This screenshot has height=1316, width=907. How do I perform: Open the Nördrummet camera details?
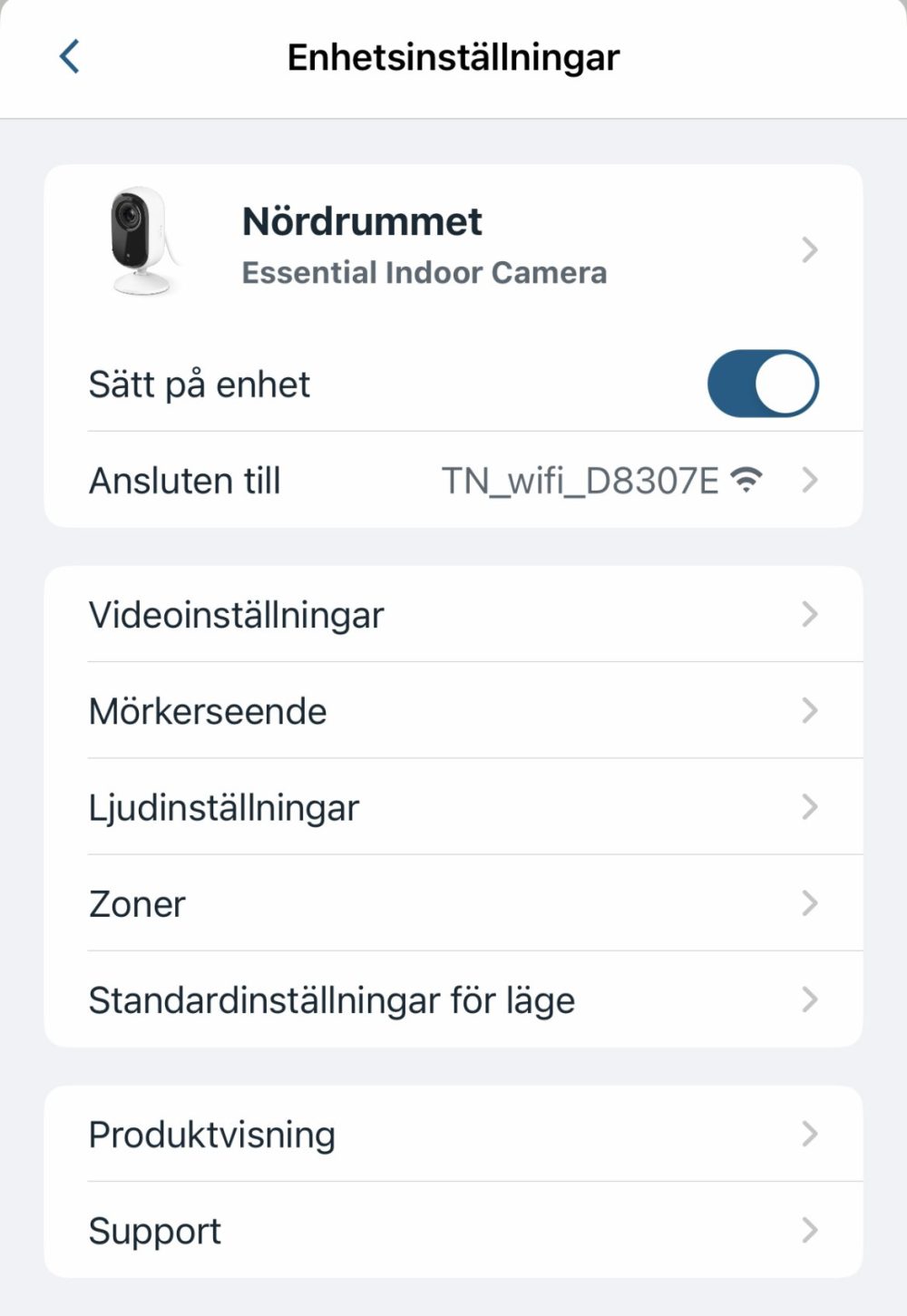coord(453,247)
